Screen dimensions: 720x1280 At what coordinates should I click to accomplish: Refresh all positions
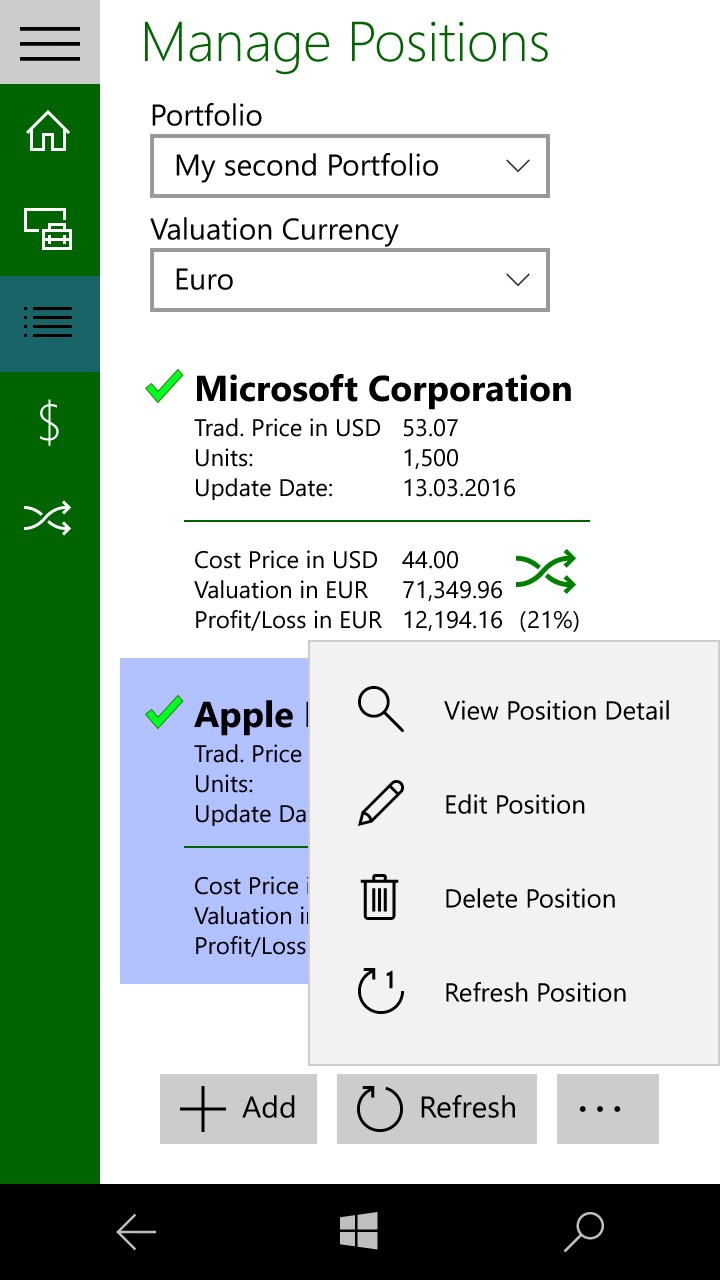pos(437,1108)
